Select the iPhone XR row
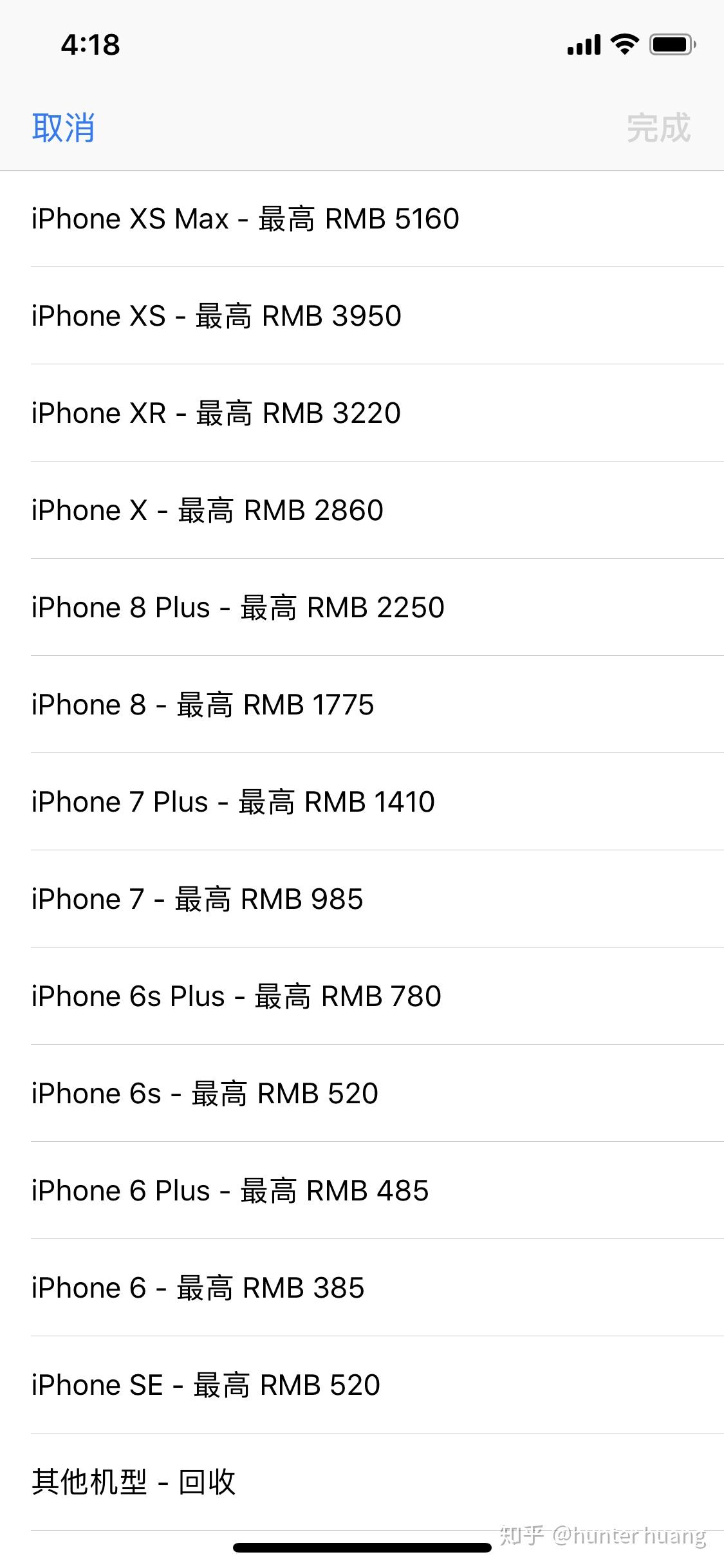724x1568 pixels. coord(216,413)
